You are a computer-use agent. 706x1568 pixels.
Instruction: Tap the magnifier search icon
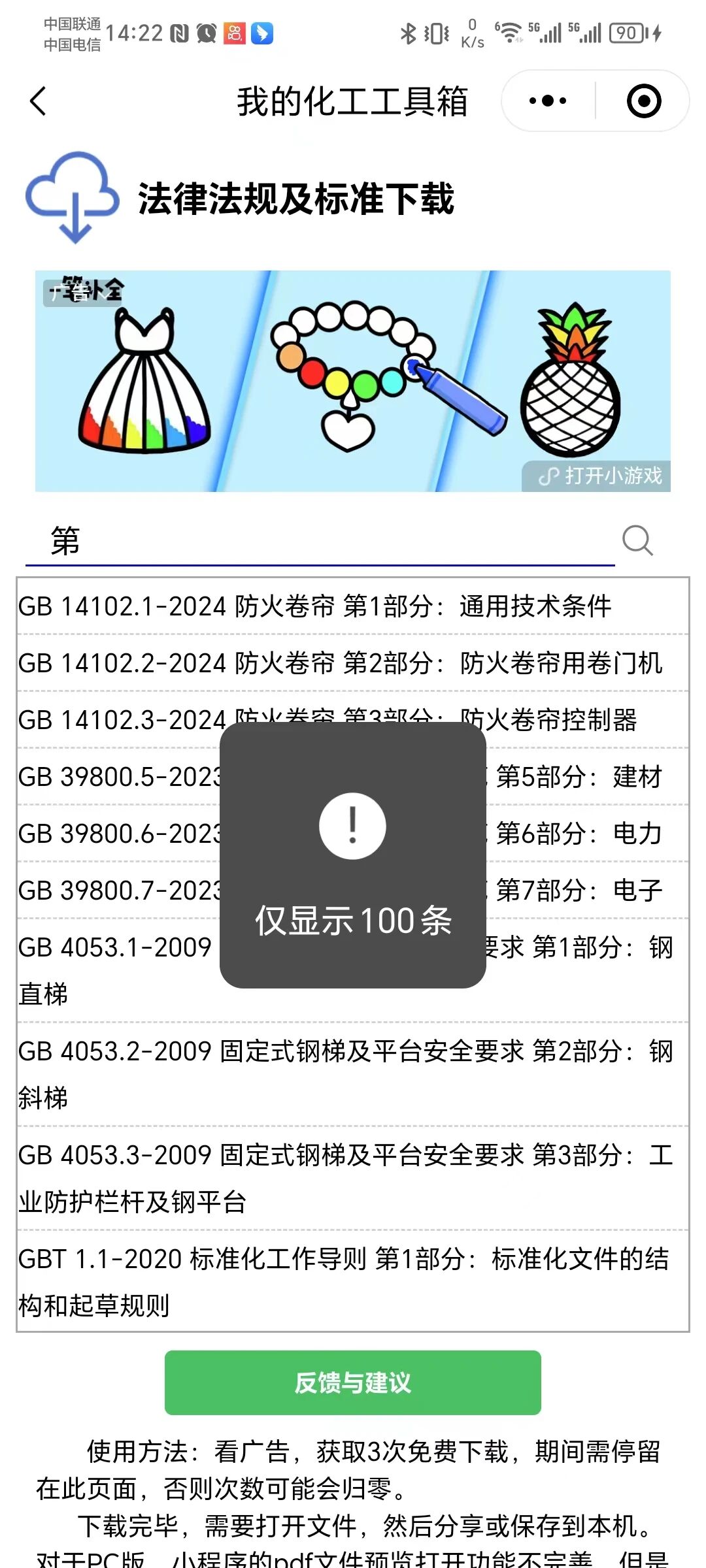pos(637,541)
